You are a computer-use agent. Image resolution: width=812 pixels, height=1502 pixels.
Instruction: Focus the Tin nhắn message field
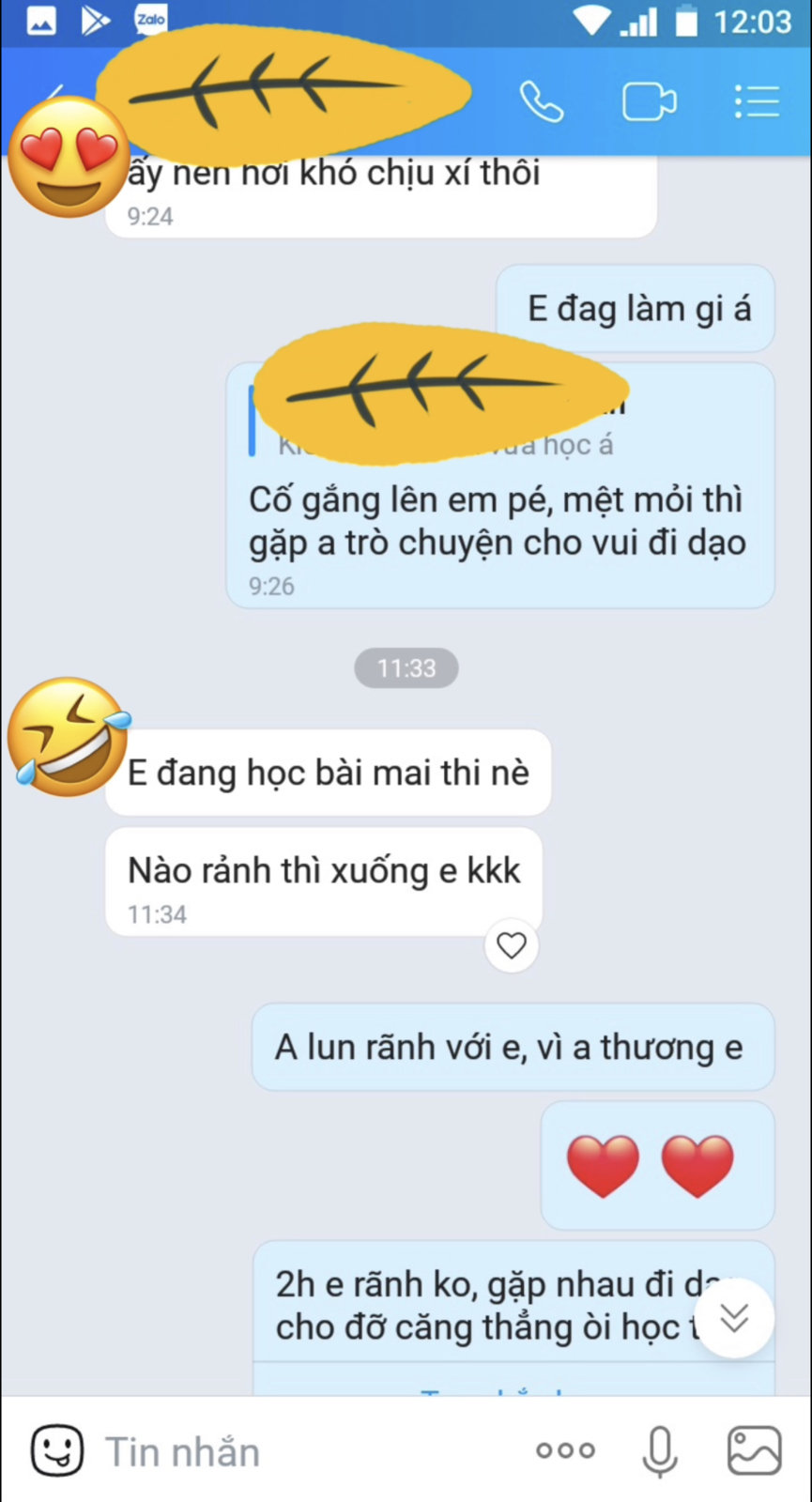click(x=300, y=1451)
